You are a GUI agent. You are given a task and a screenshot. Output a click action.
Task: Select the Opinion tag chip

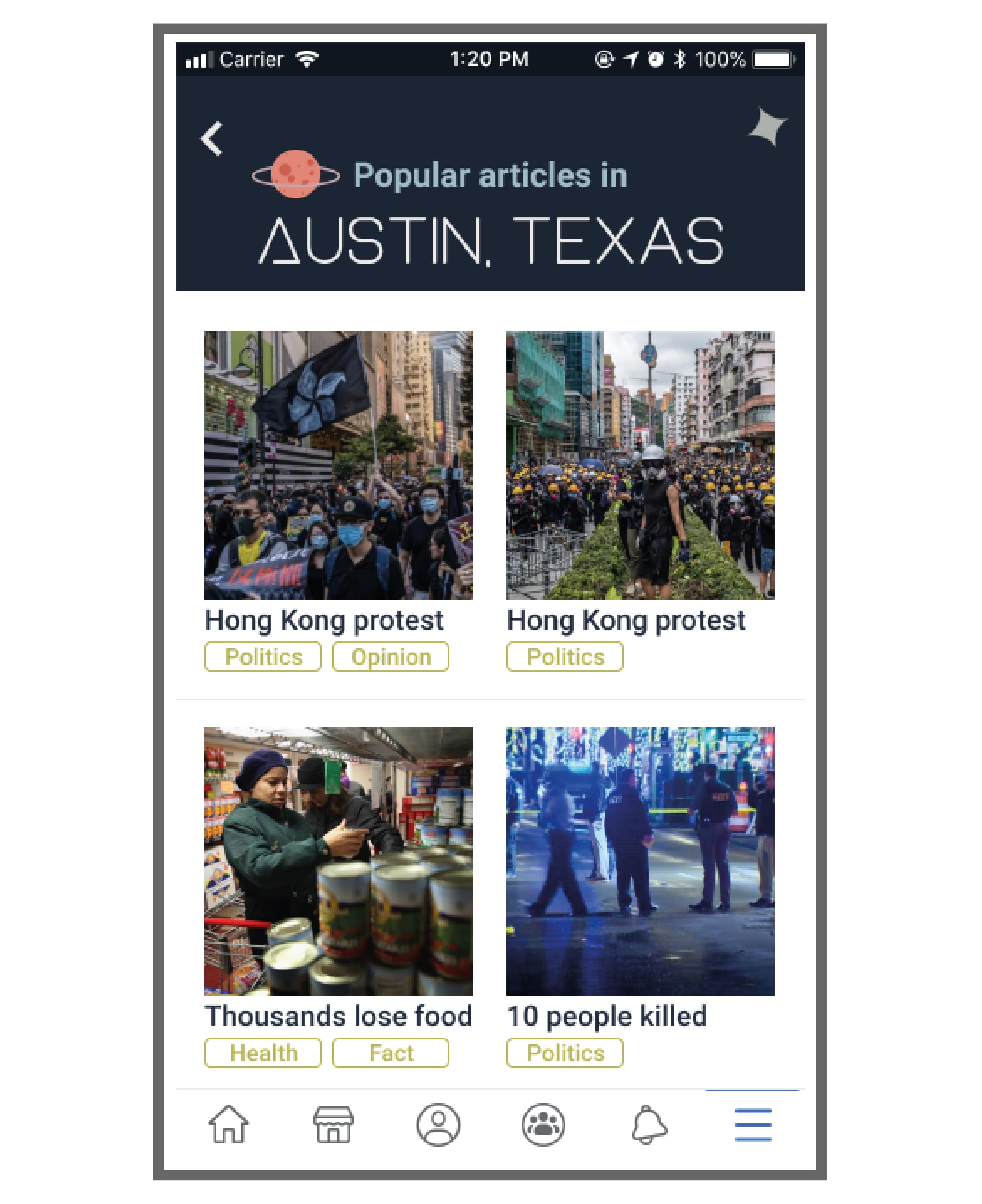tap(390, 657)
